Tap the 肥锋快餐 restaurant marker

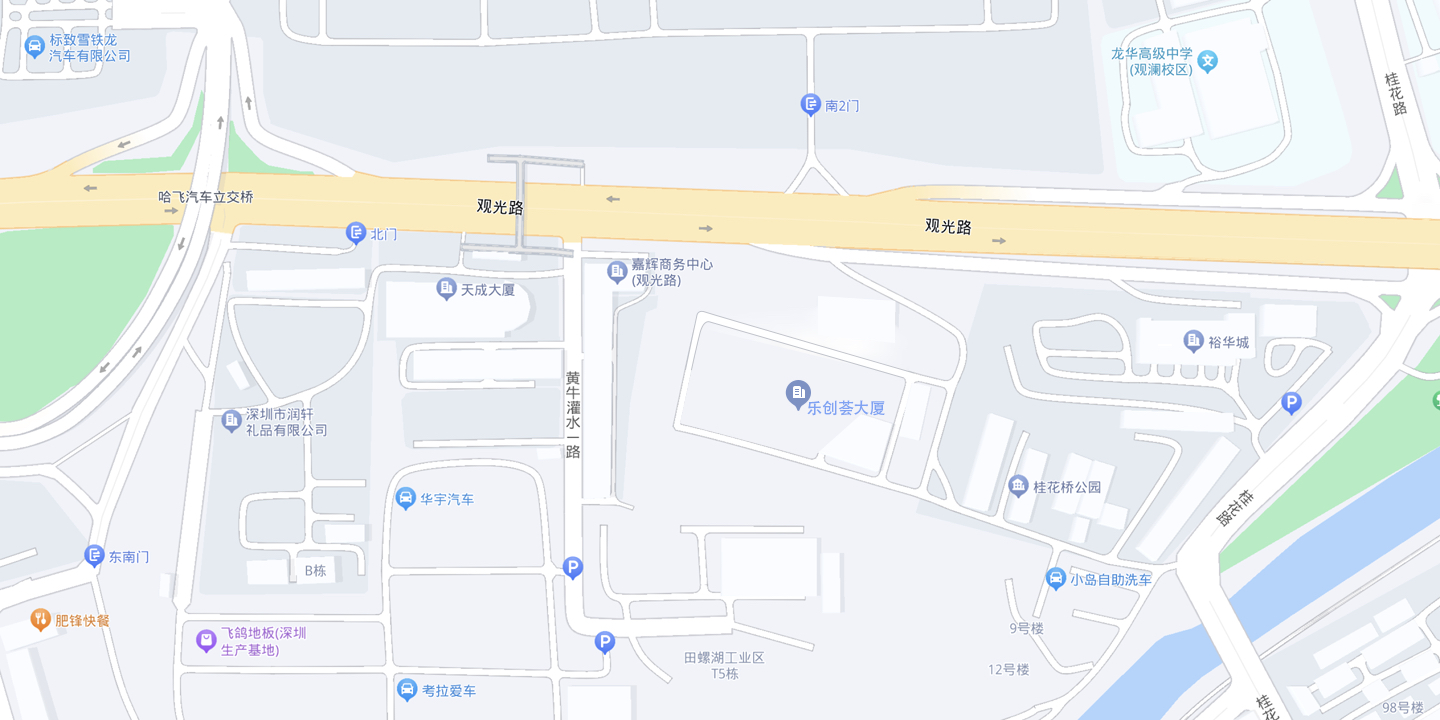pos(40,620)
